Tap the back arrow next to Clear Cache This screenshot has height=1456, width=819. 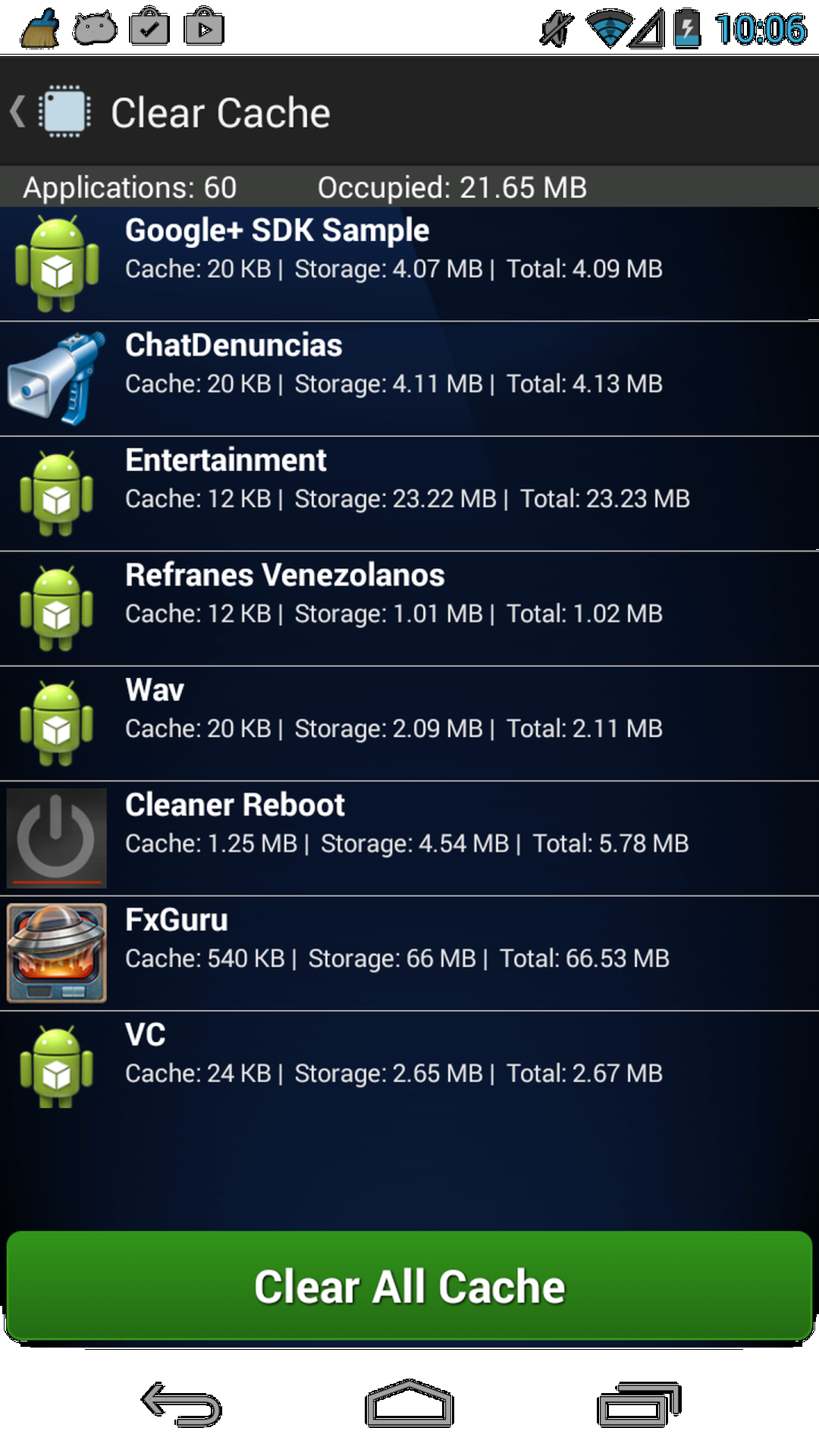pyautogui.click(x=17, y=111)
